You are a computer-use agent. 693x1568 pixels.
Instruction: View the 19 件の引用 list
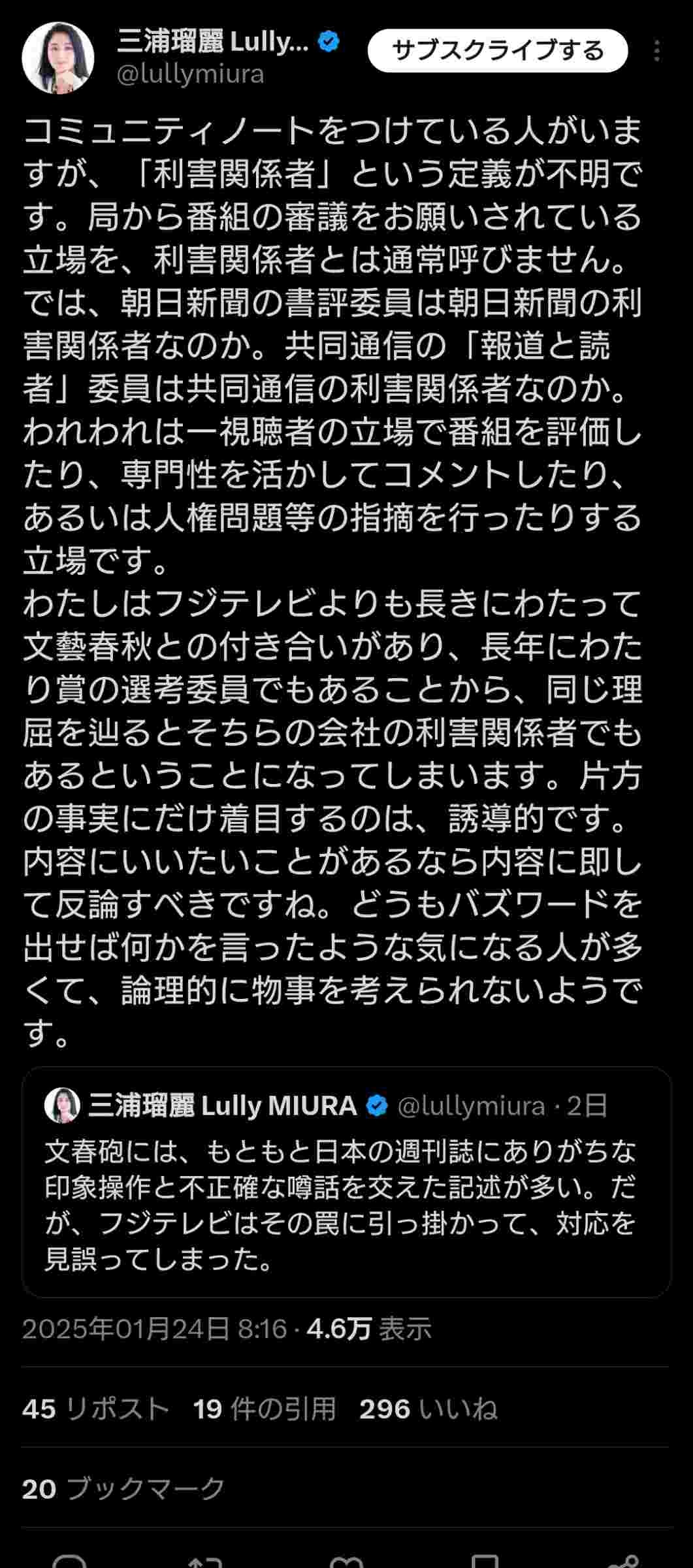[264, 1409]
